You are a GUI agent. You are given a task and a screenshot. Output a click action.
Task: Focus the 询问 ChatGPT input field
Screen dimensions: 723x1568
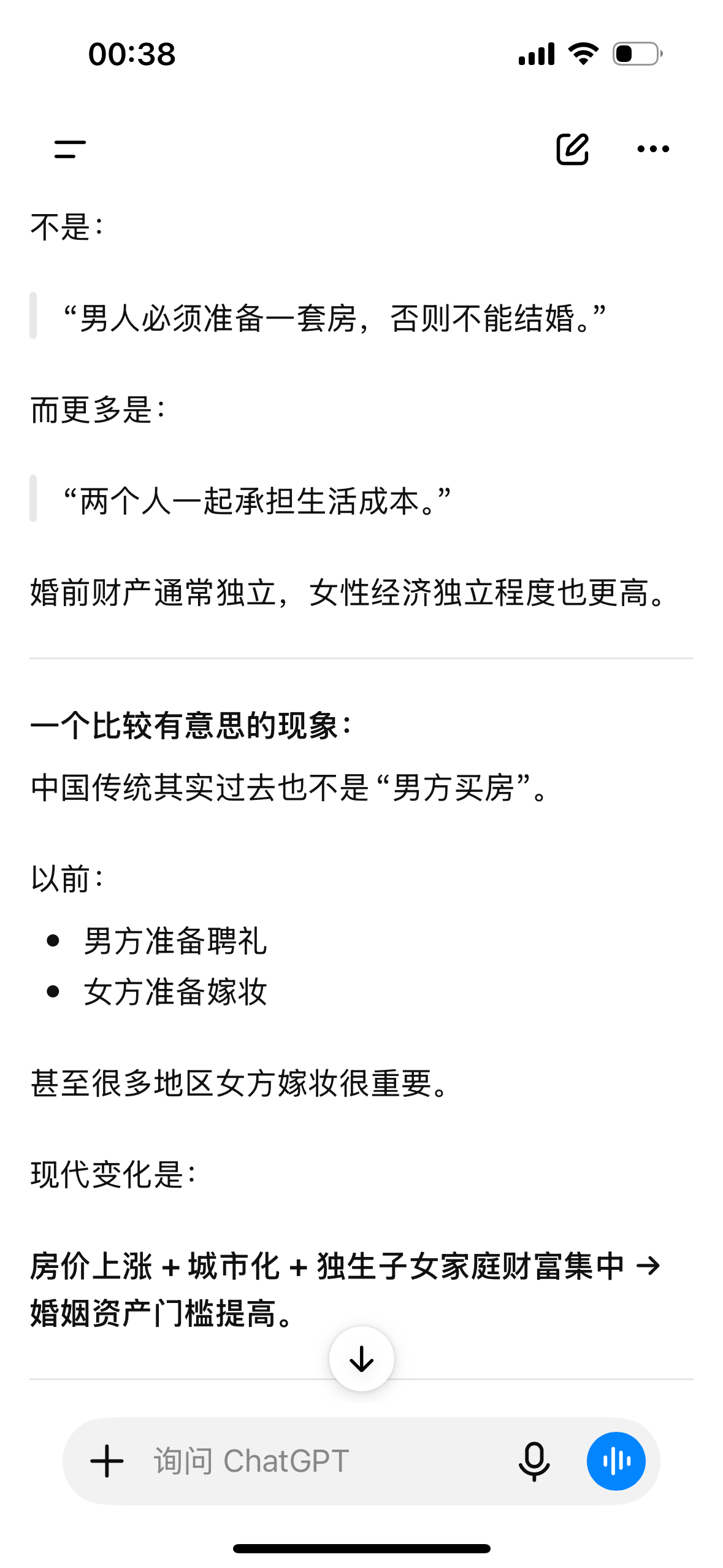(x=325, y=1461)
